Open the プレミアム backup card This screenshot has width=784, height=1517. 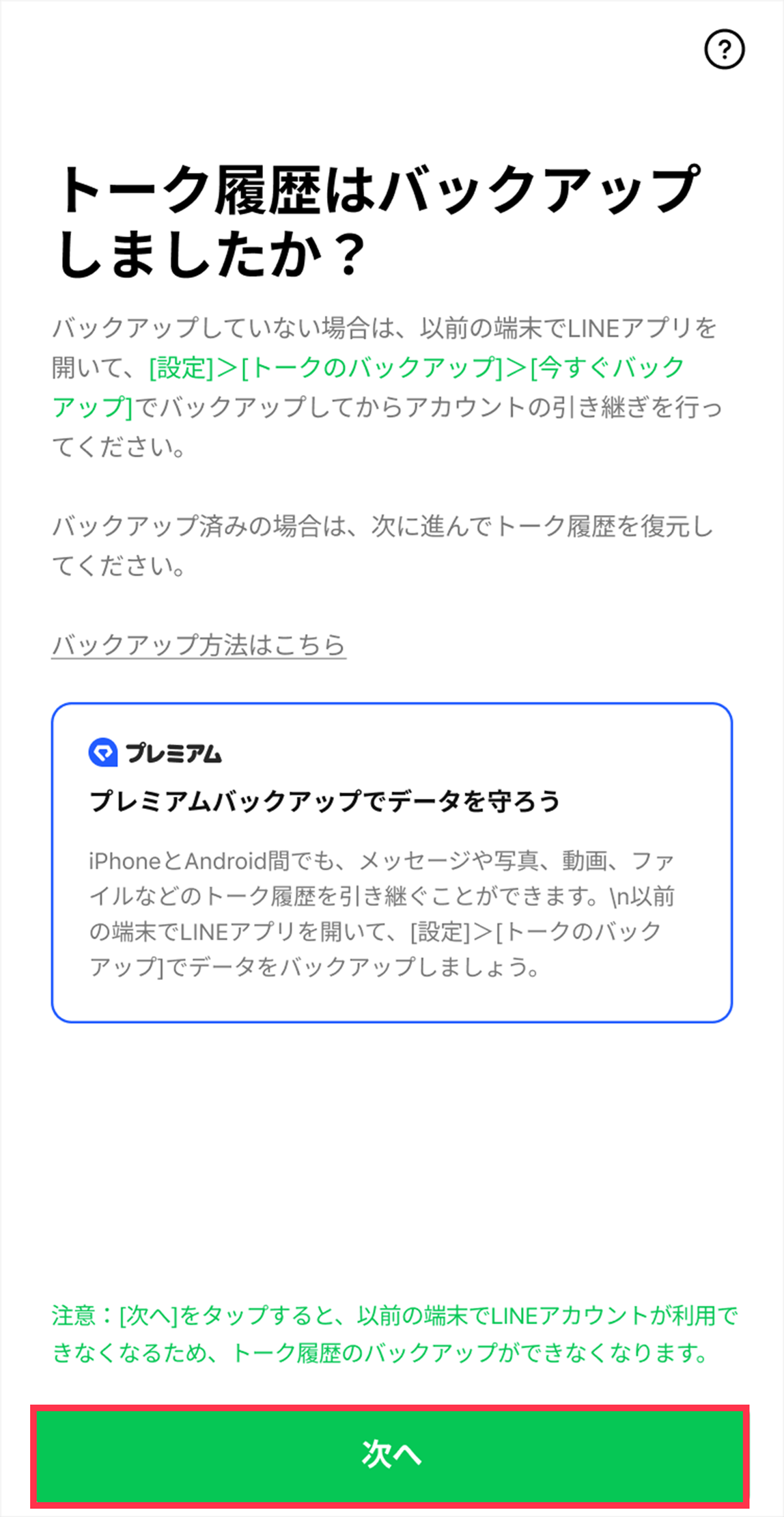[391, 862]
